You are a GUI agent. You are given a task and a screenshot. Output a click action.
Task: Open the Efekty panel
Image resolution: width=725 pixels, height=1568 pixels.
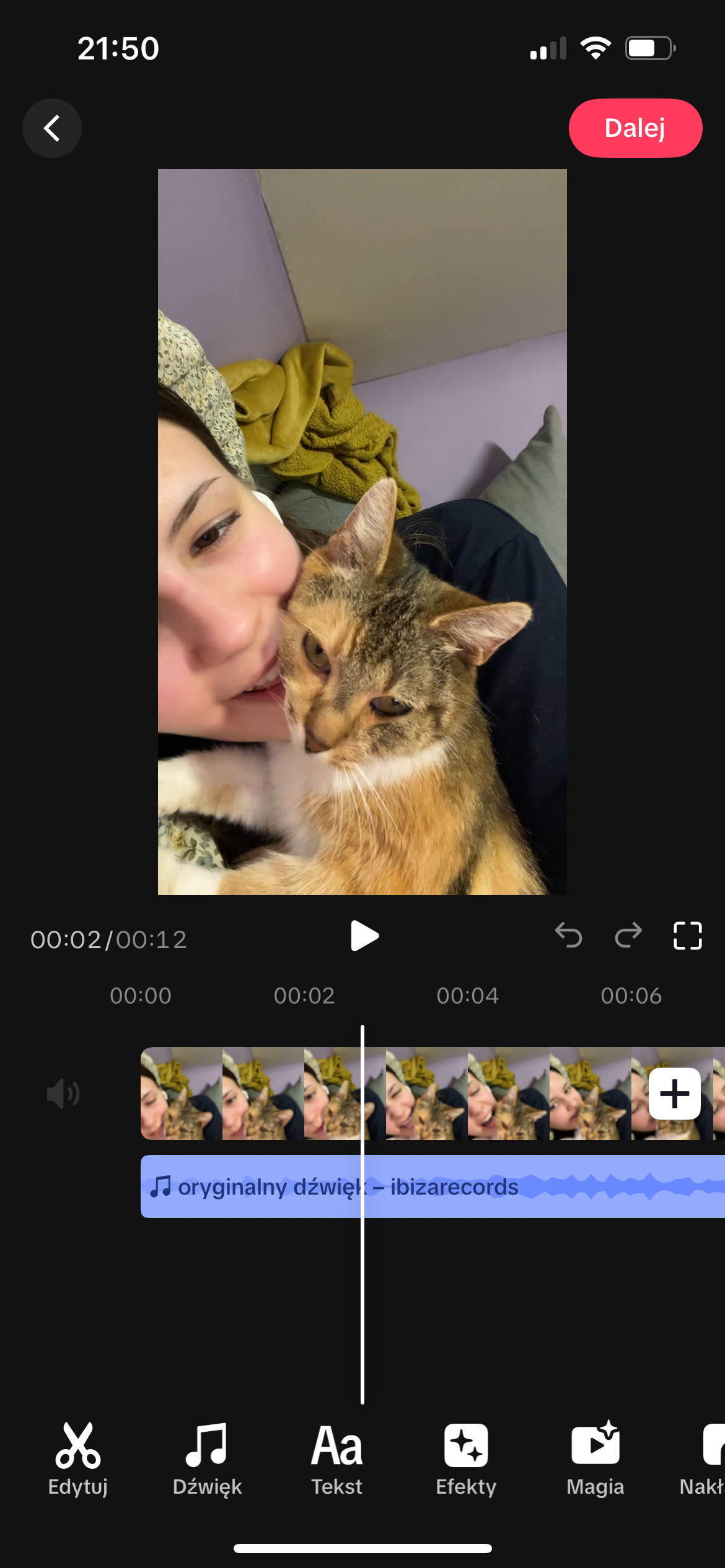466,1459
